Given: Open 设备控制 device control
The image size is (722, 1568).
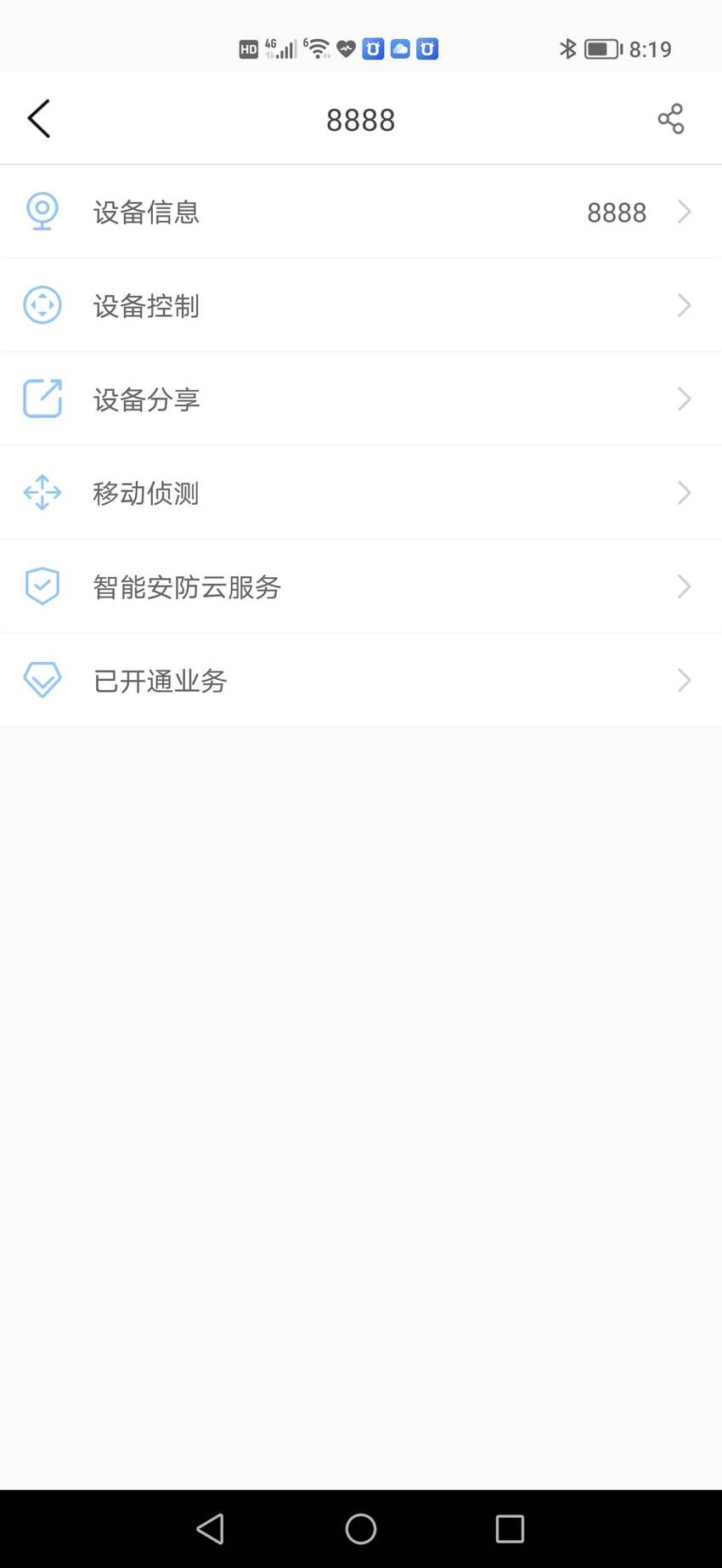Looking at the screenshot, I should tap(361, 305).
